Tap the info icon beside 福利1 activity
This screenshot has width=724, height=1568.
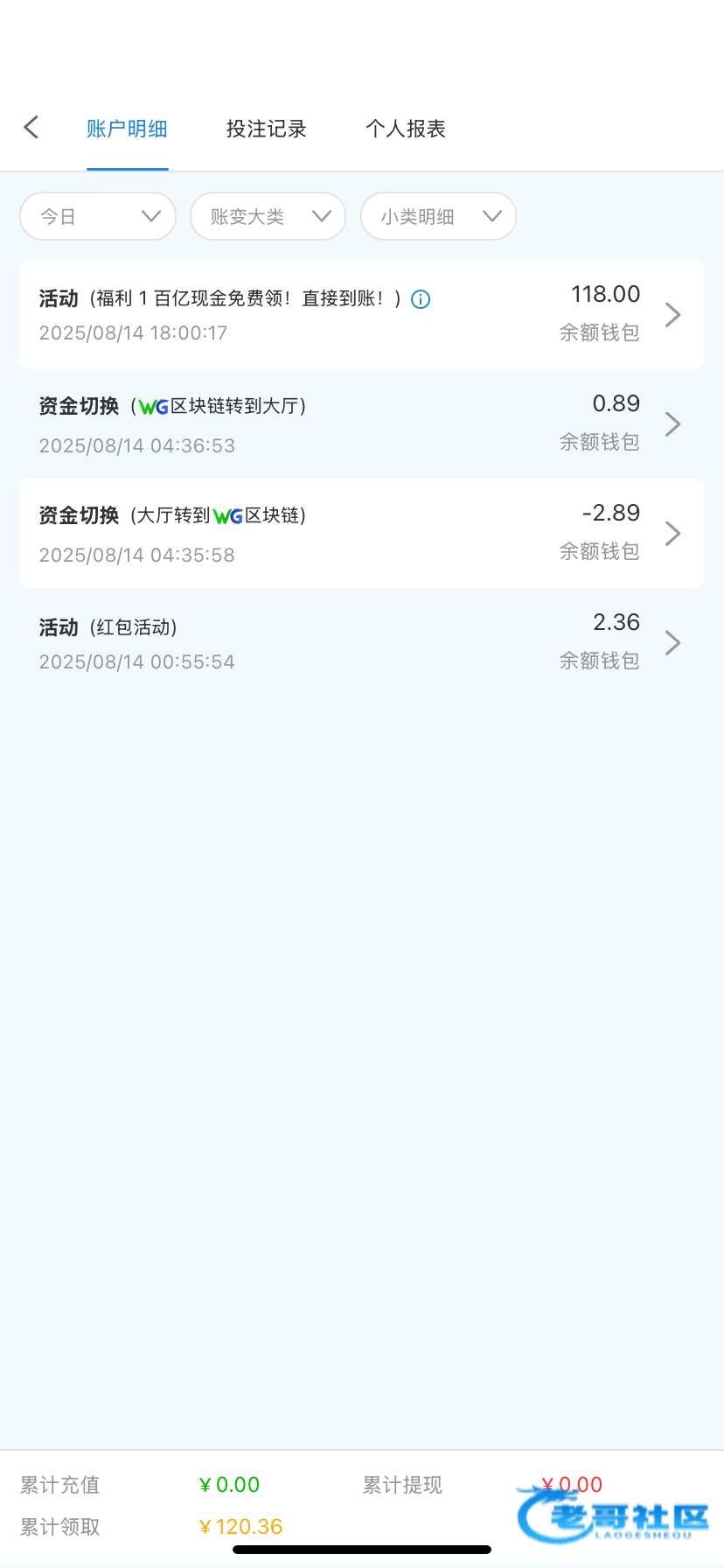tap(421, 299)
